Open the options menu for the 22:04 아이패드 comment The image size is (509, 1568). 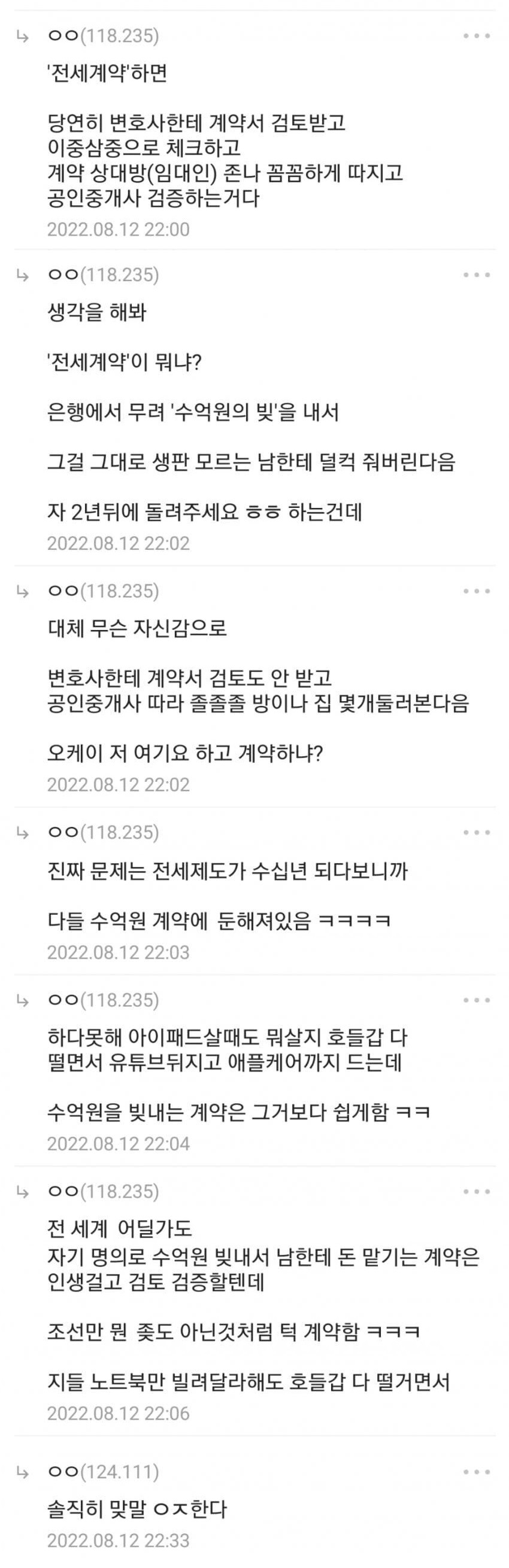(476, 1000)
